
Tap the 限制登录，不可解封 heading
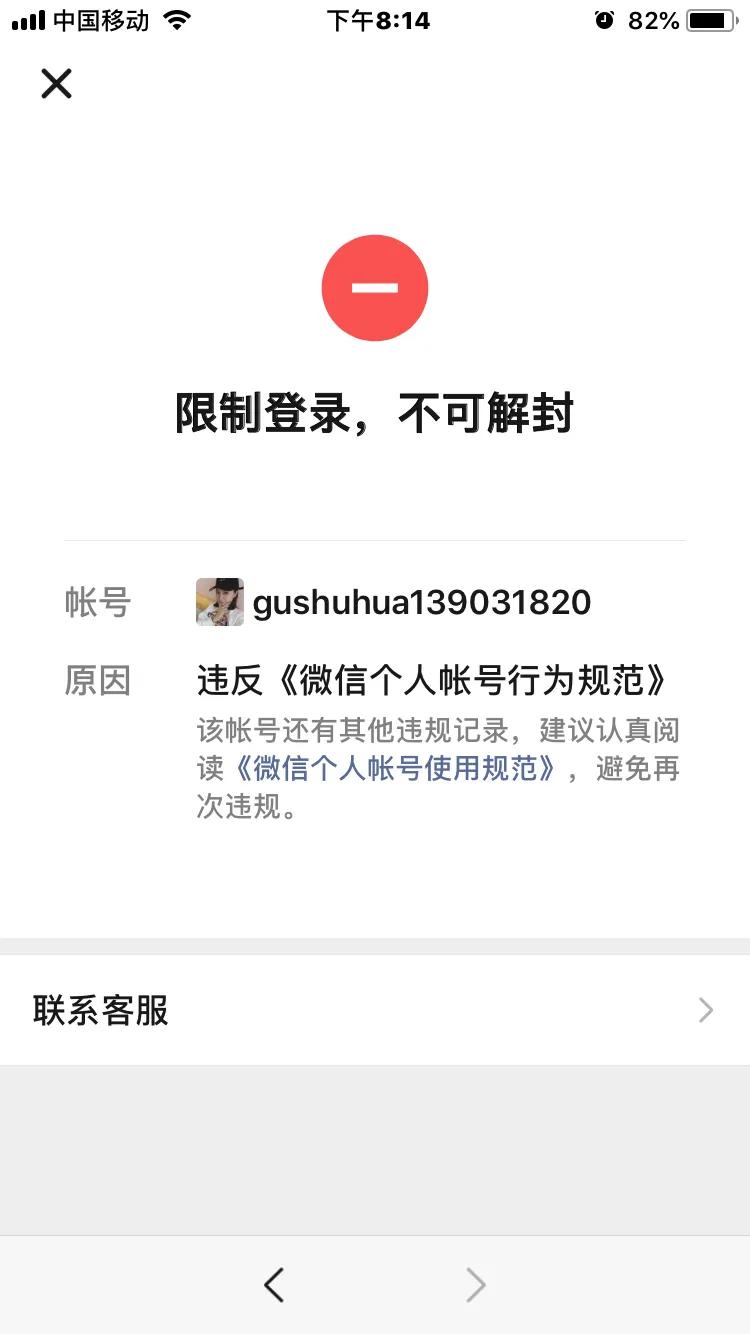(x=374, y=413)
